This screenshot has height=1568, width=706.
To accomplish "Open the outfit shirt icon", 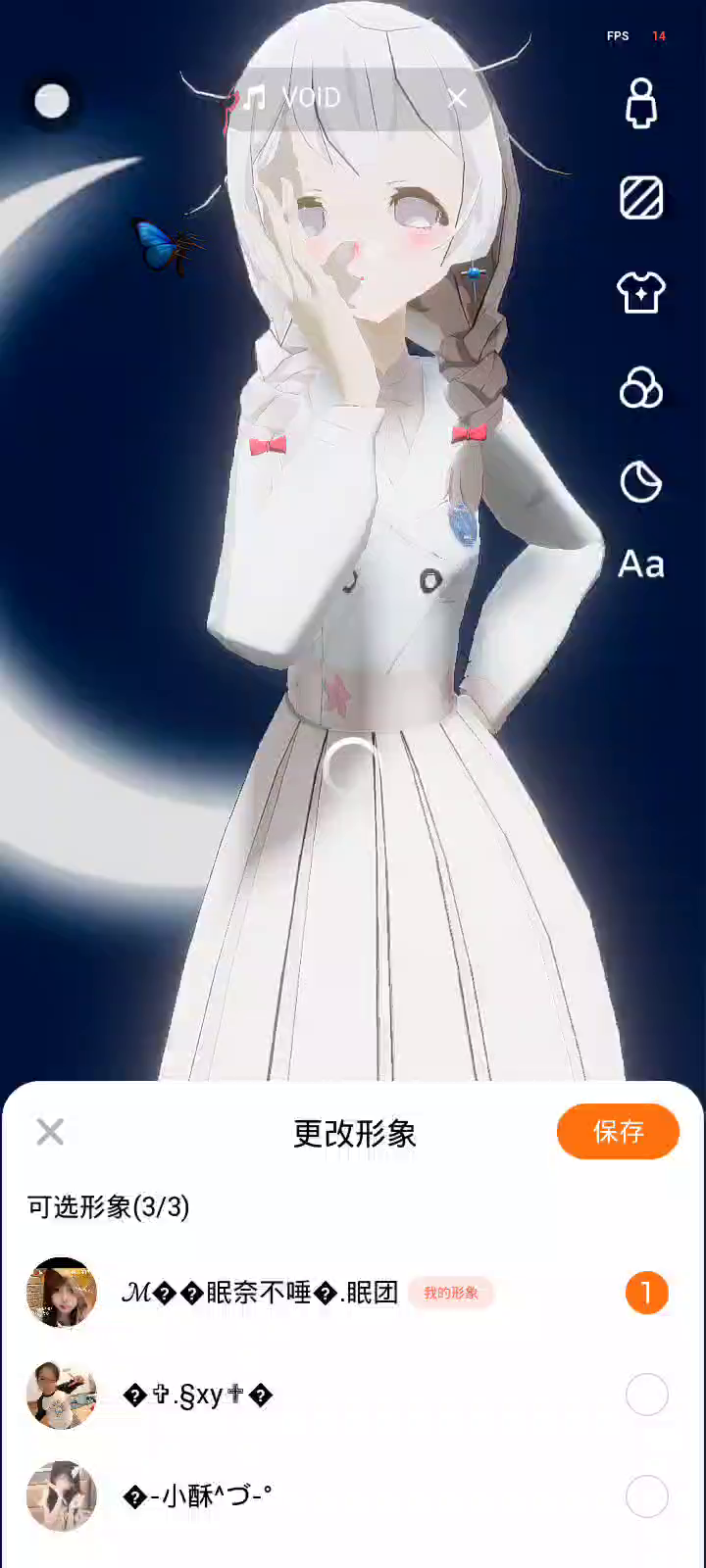I will (641, 292).
